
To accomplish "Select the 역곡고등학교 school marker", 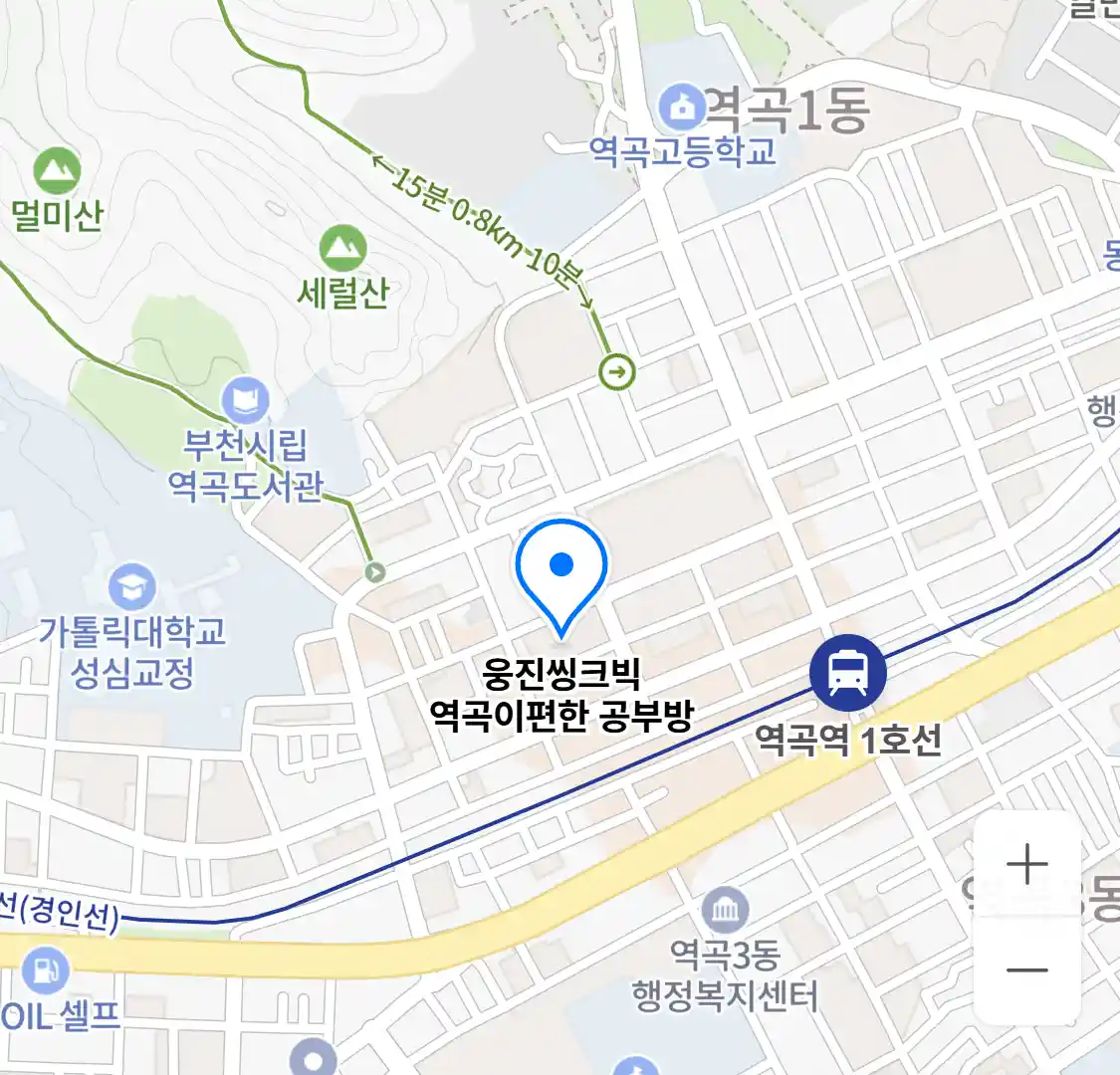I will (681, 107).
